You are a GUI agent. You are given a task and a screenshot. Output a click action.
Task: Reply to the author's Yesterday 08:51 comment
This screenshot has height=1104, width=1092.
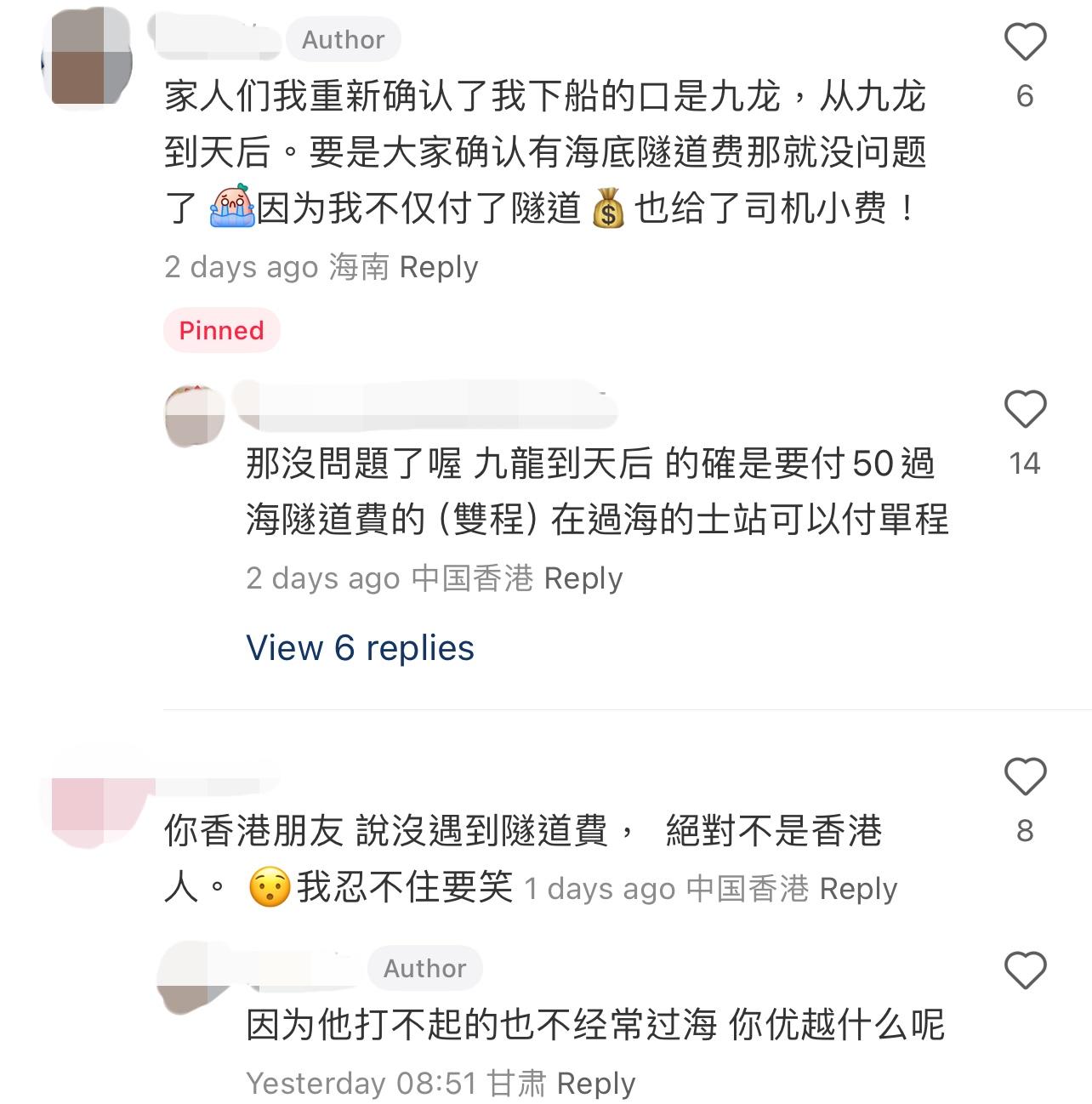[595, 1084]
